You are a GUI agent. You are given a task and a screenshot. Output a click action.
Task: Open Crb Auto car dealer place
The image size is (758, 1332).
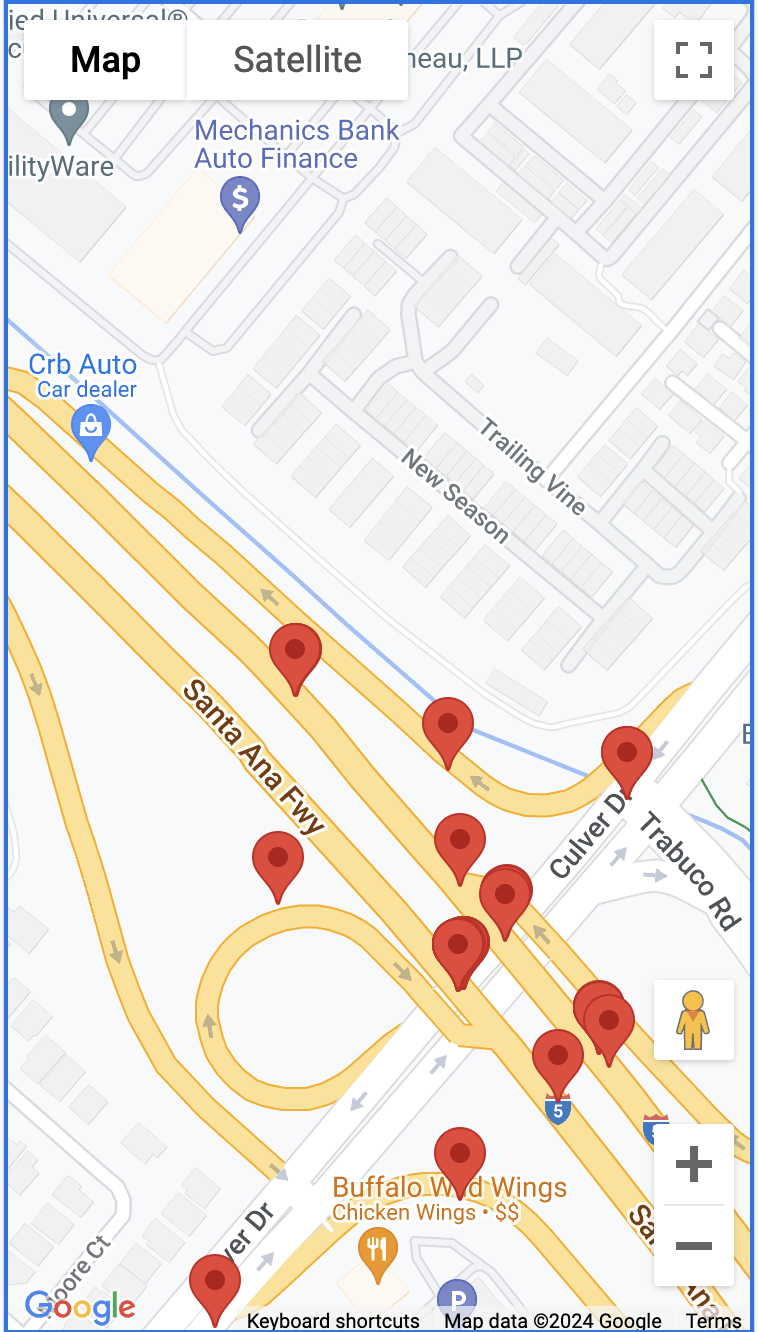click(91, 428)
